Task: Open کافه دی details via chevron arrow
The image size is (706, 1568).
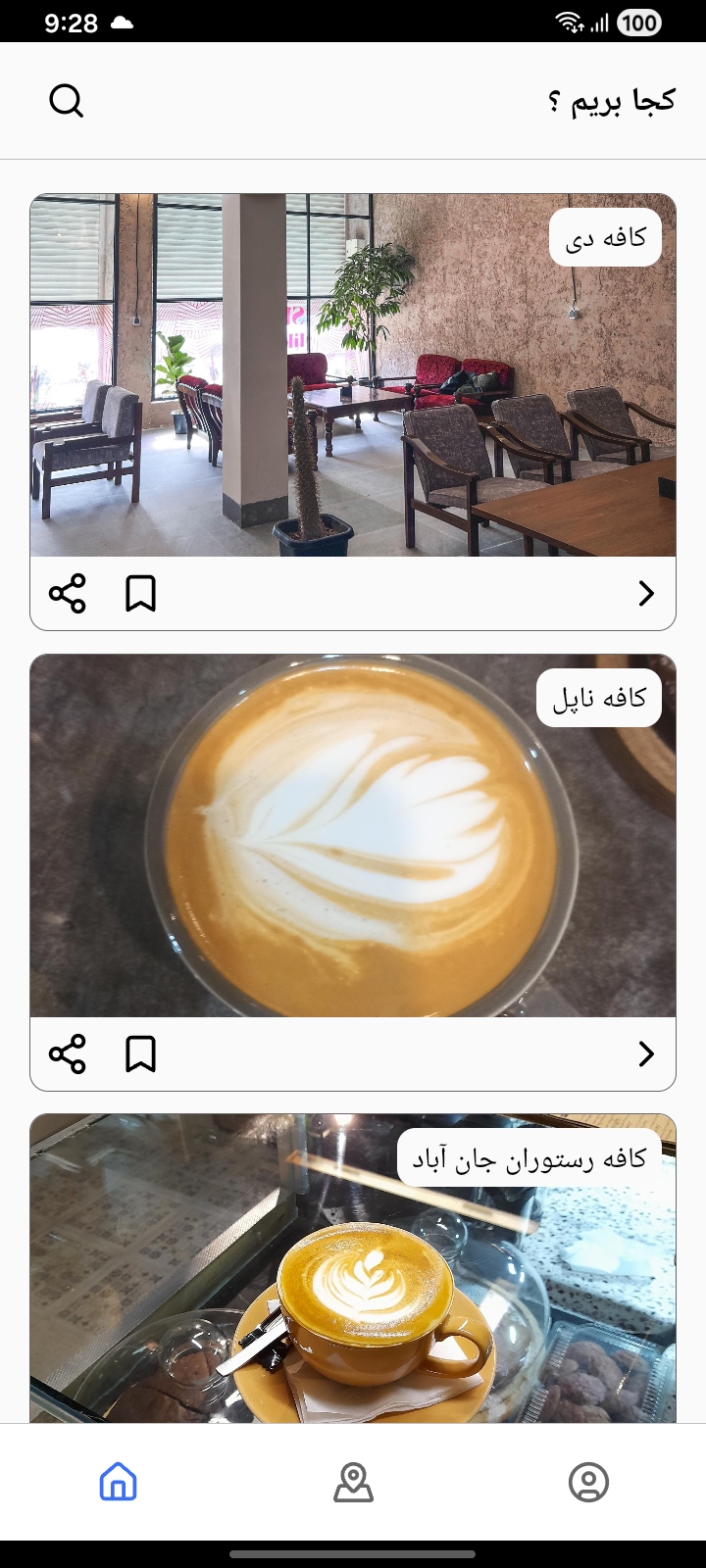Action: (x=645, y=594)
